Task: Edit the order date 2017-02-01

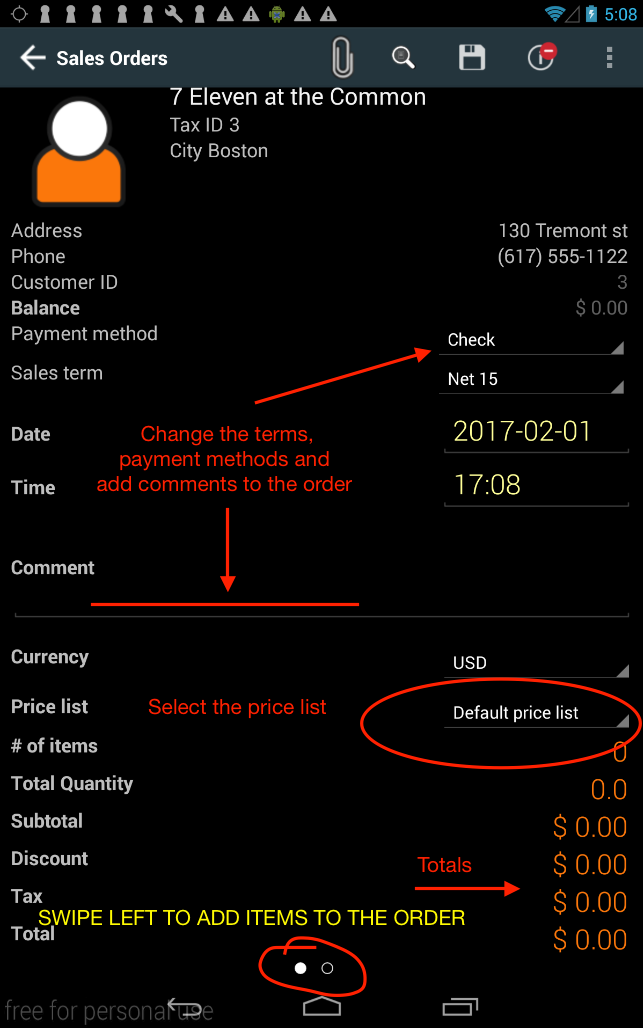Action: click(x=535, y=432)
